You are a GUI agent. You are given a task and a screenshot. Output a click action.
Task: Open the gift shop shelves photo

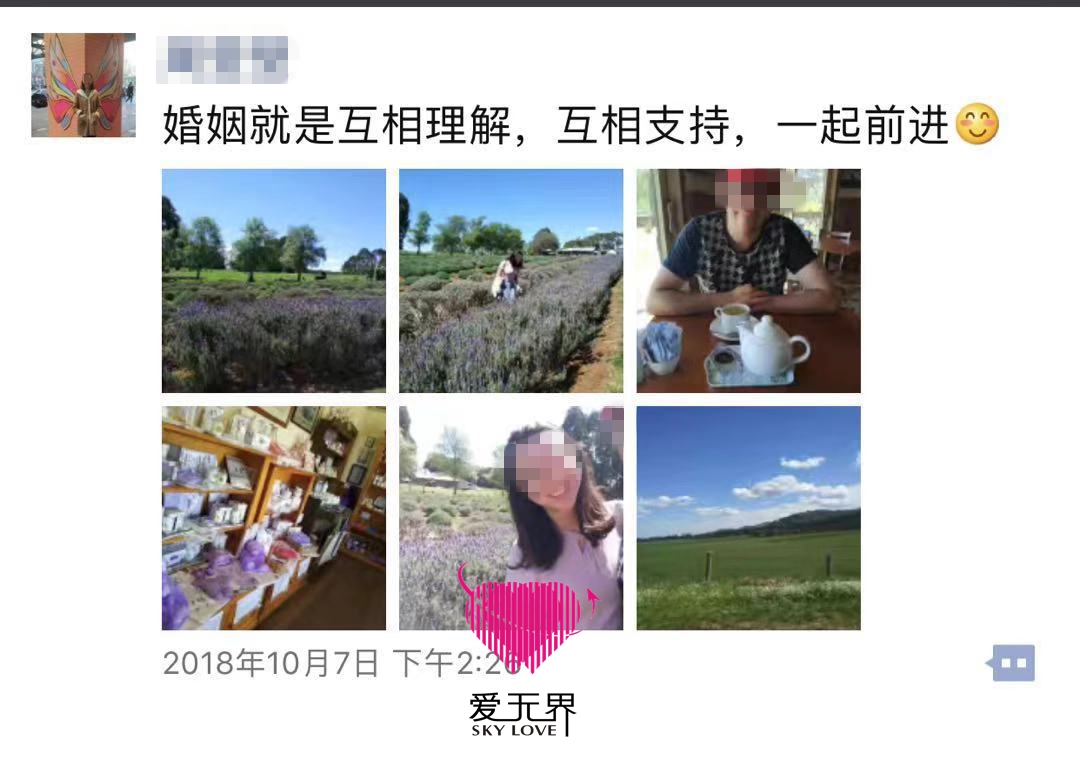pos(273,517)
